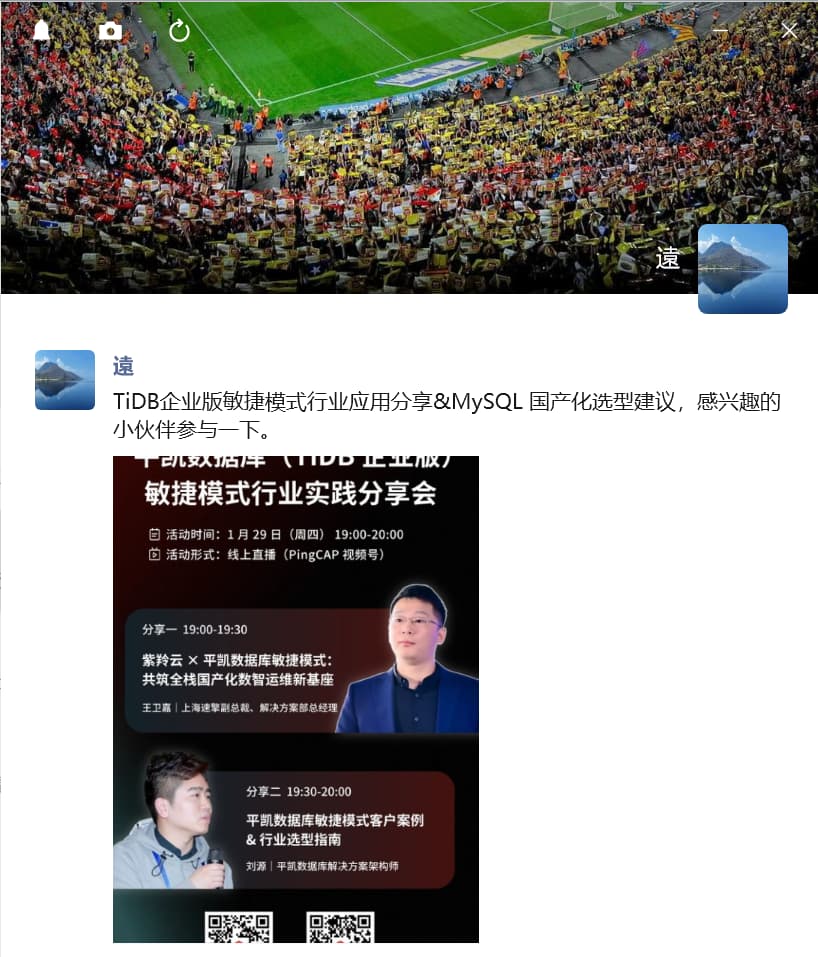View the TiDB event poster image
Image resolution: width=818 pixels, height=957 pixels.
click(296, 699)
